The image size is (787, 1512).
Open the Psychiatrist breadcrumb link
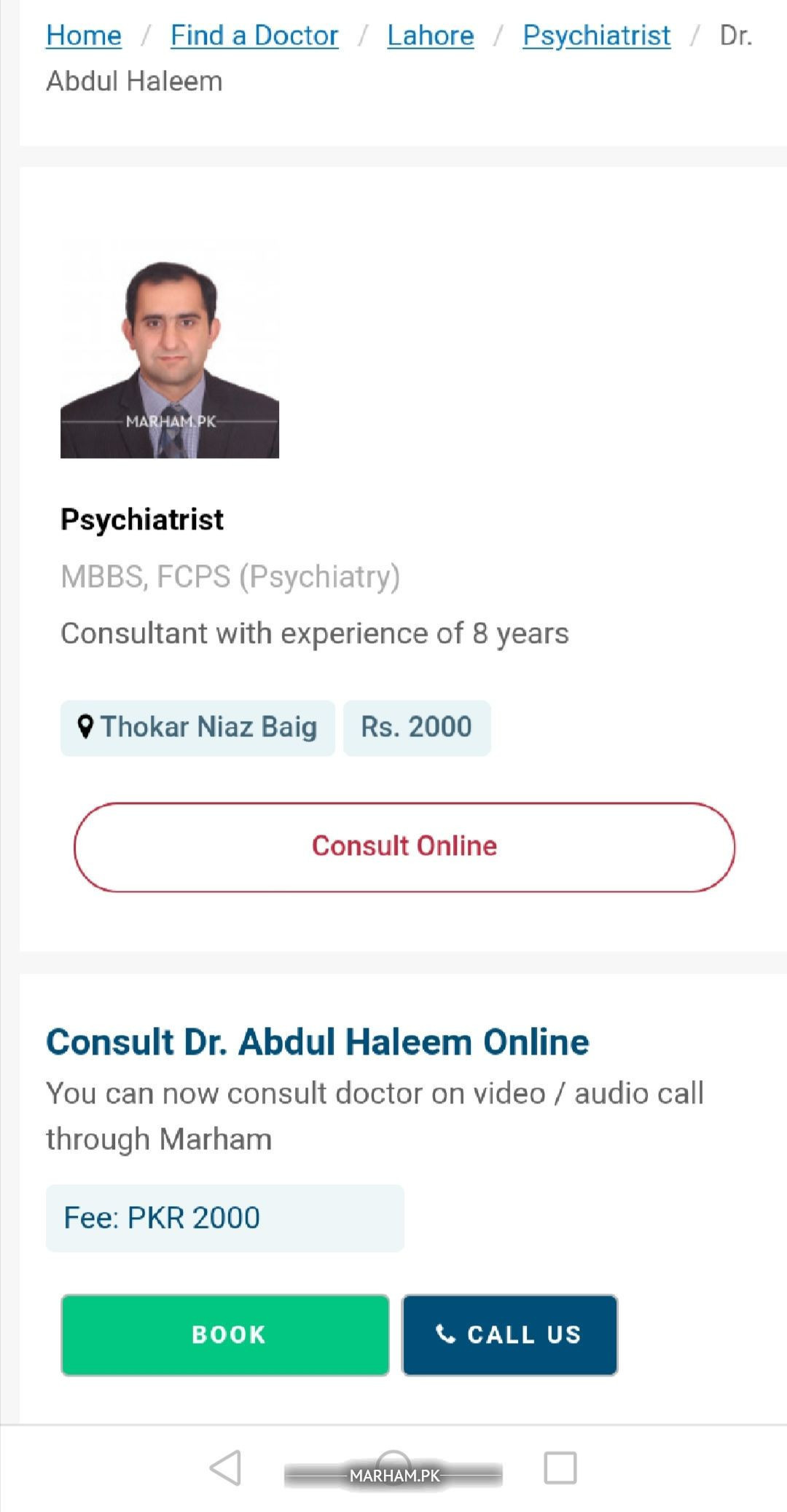596,35
